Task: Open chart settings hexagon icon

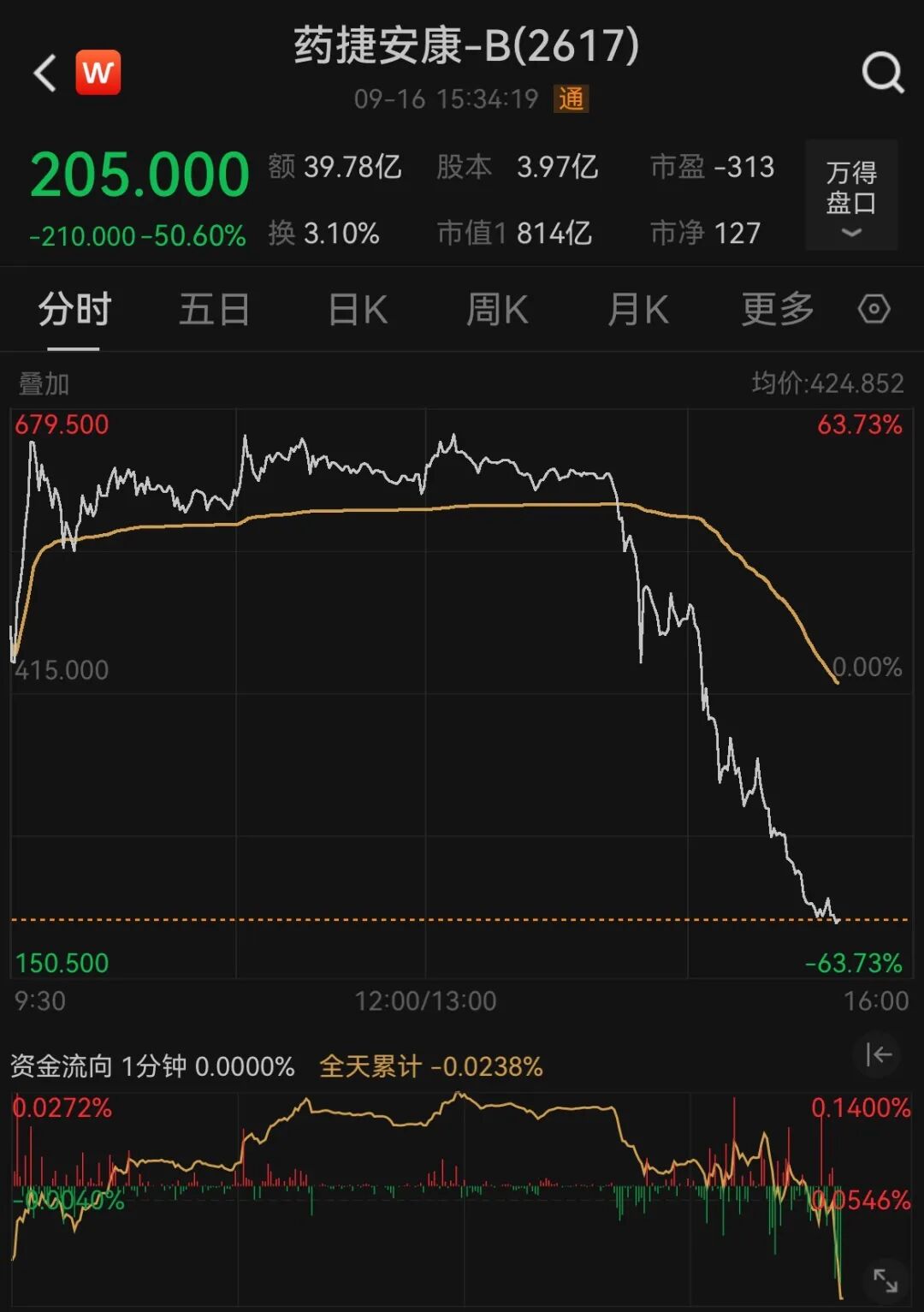Action: (x=874, y=309)
